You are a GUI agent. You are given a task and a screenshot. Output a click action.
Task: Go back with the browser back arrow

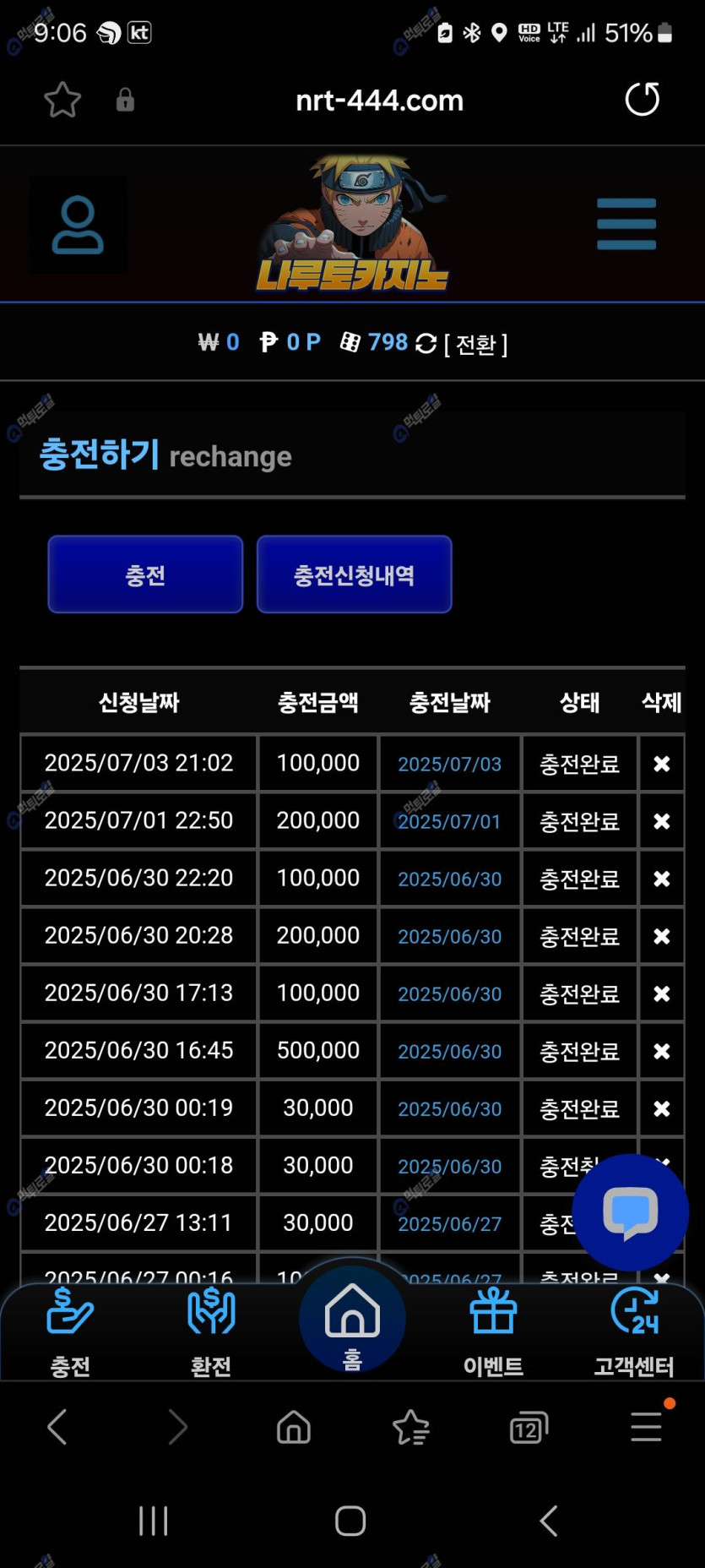pos(57,1428)
